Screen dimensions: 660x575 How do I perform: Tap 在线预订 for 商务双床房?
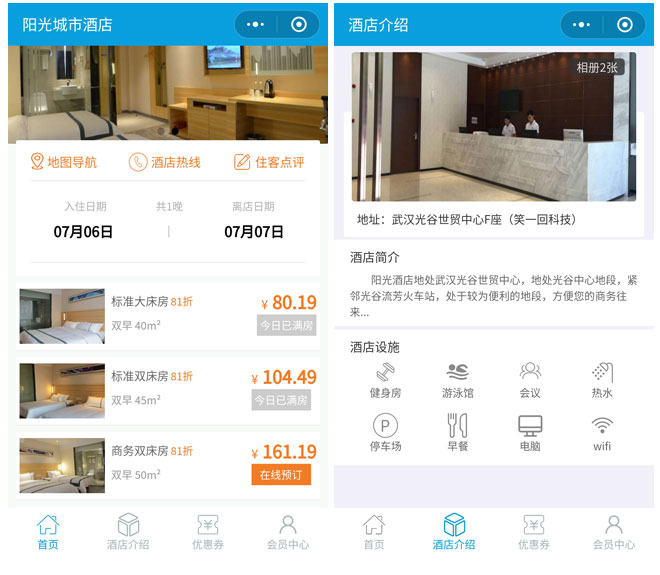[280, 474]
